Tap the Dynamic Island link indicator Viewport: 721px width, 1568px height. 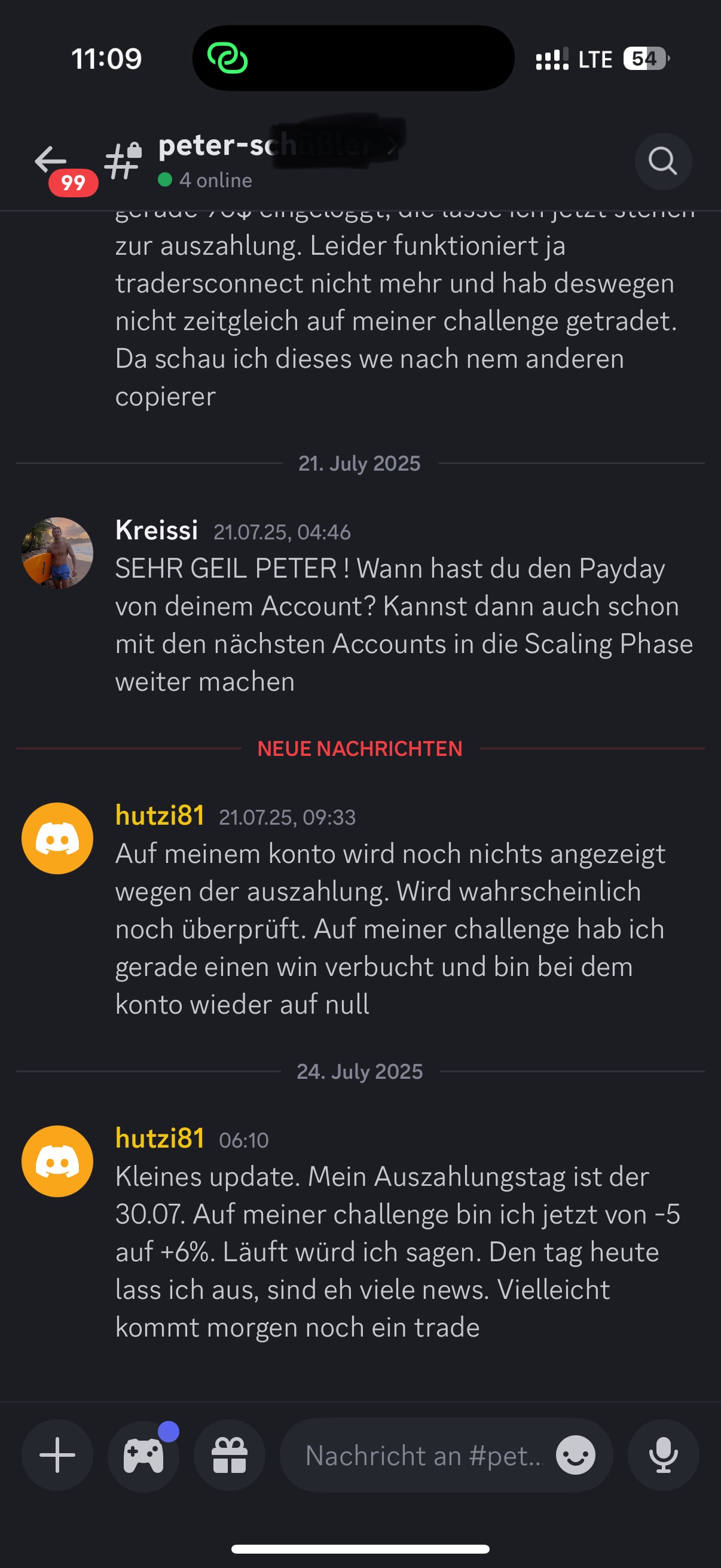point(228,59)
